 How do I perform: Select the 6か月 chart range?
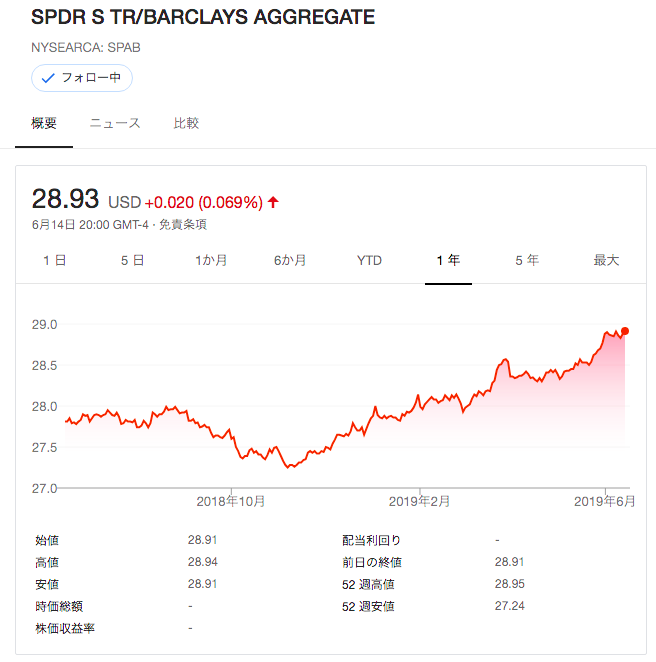click(x=290, y=260)
